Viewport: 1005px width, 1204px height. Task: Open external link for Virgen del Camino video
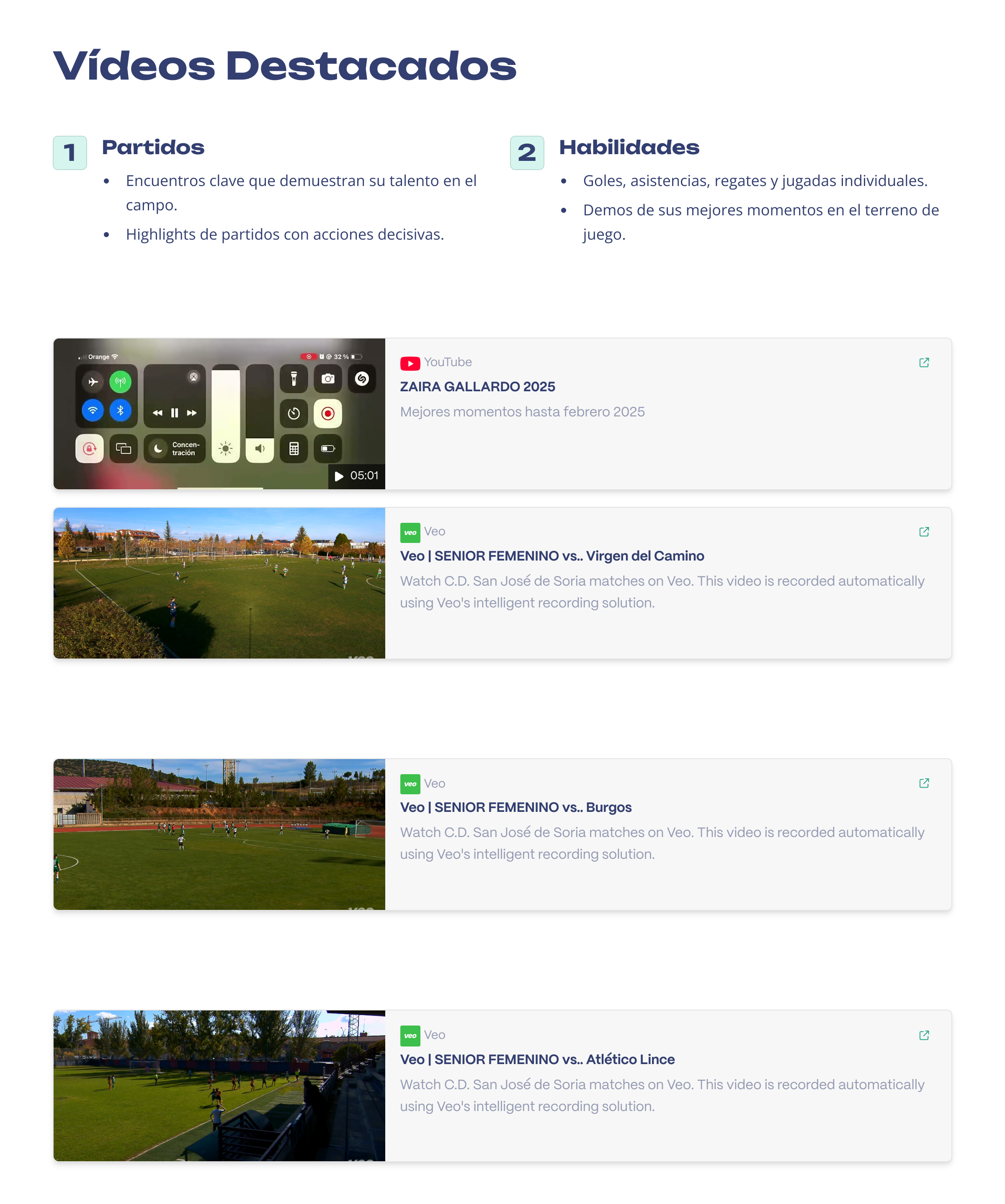pyautogui.click(x=924, y=532)
